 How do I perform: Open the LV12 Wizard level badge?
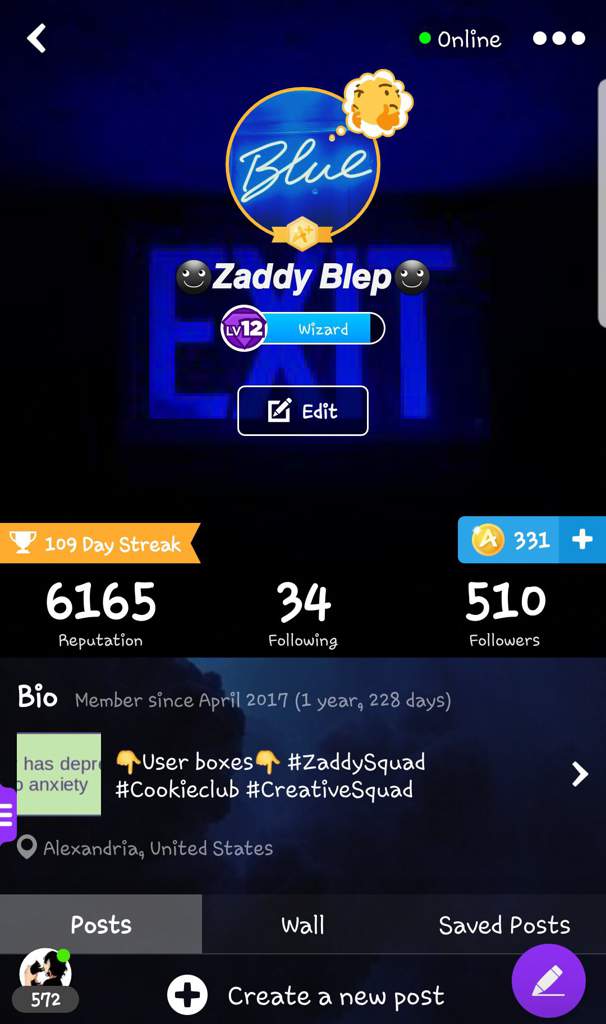point(302,329)
